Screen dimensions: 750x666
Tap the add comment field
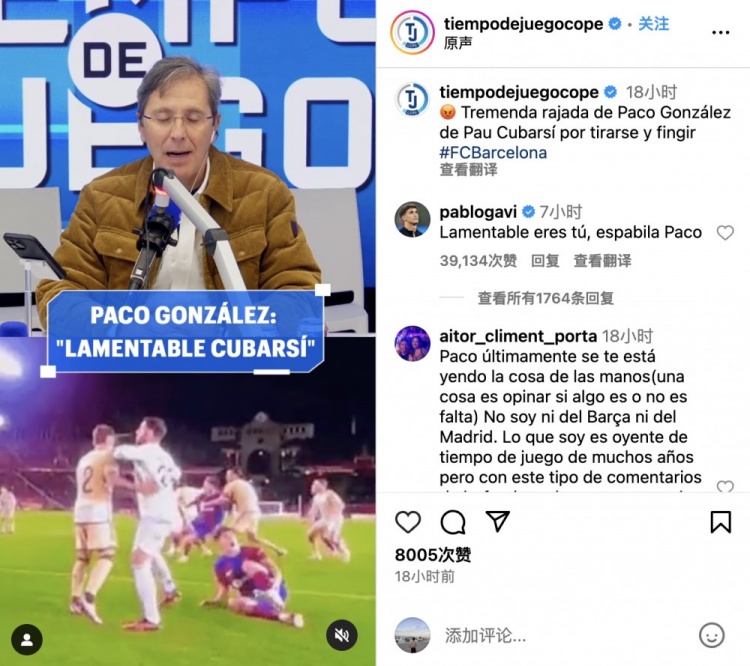[x=540, y=635]
